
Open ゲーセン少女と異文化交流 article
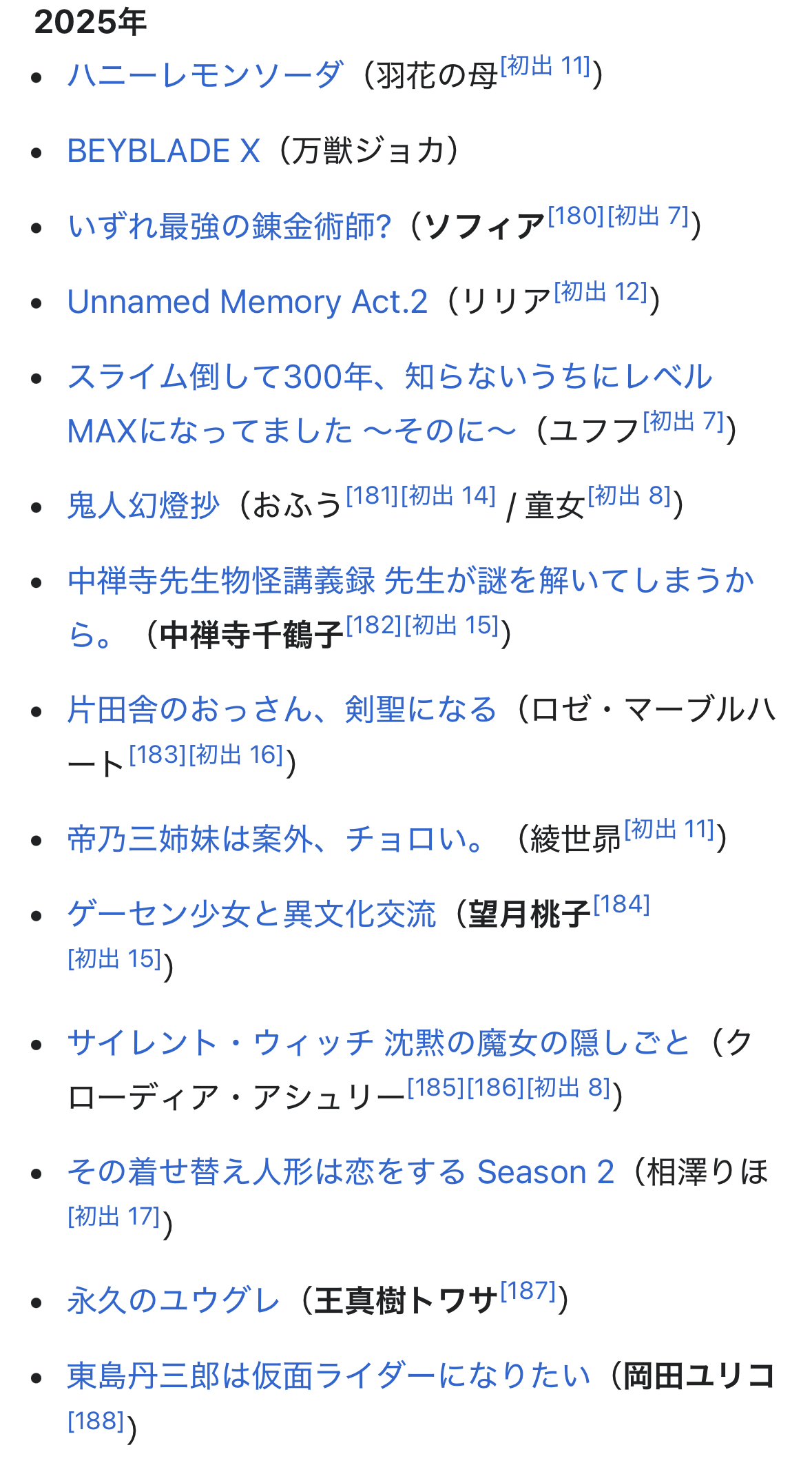[x=251, y=914]
